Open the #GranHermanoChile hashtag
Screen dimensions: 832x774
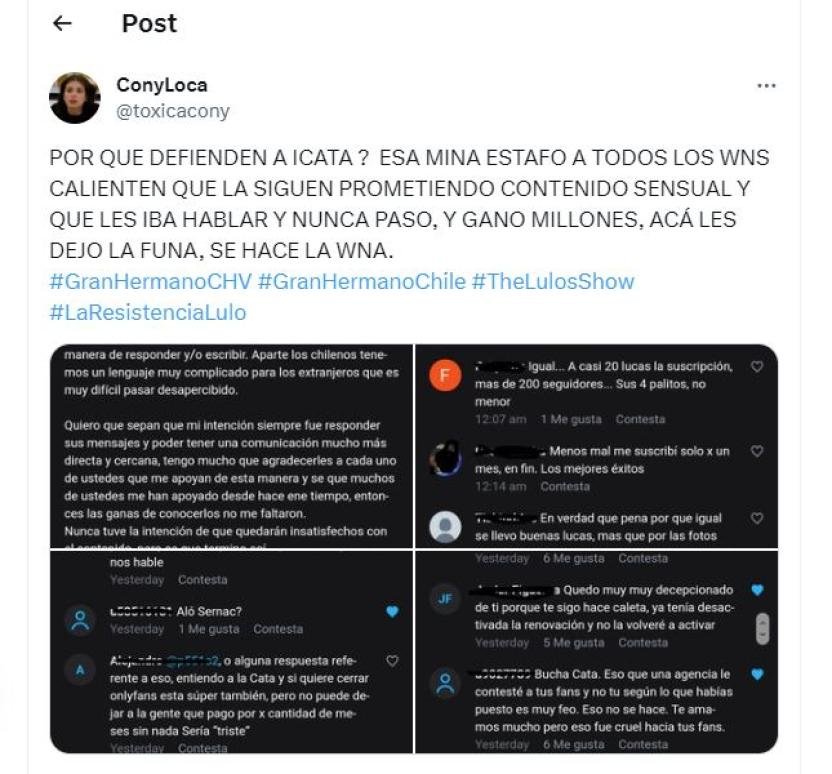pos(362,281)
